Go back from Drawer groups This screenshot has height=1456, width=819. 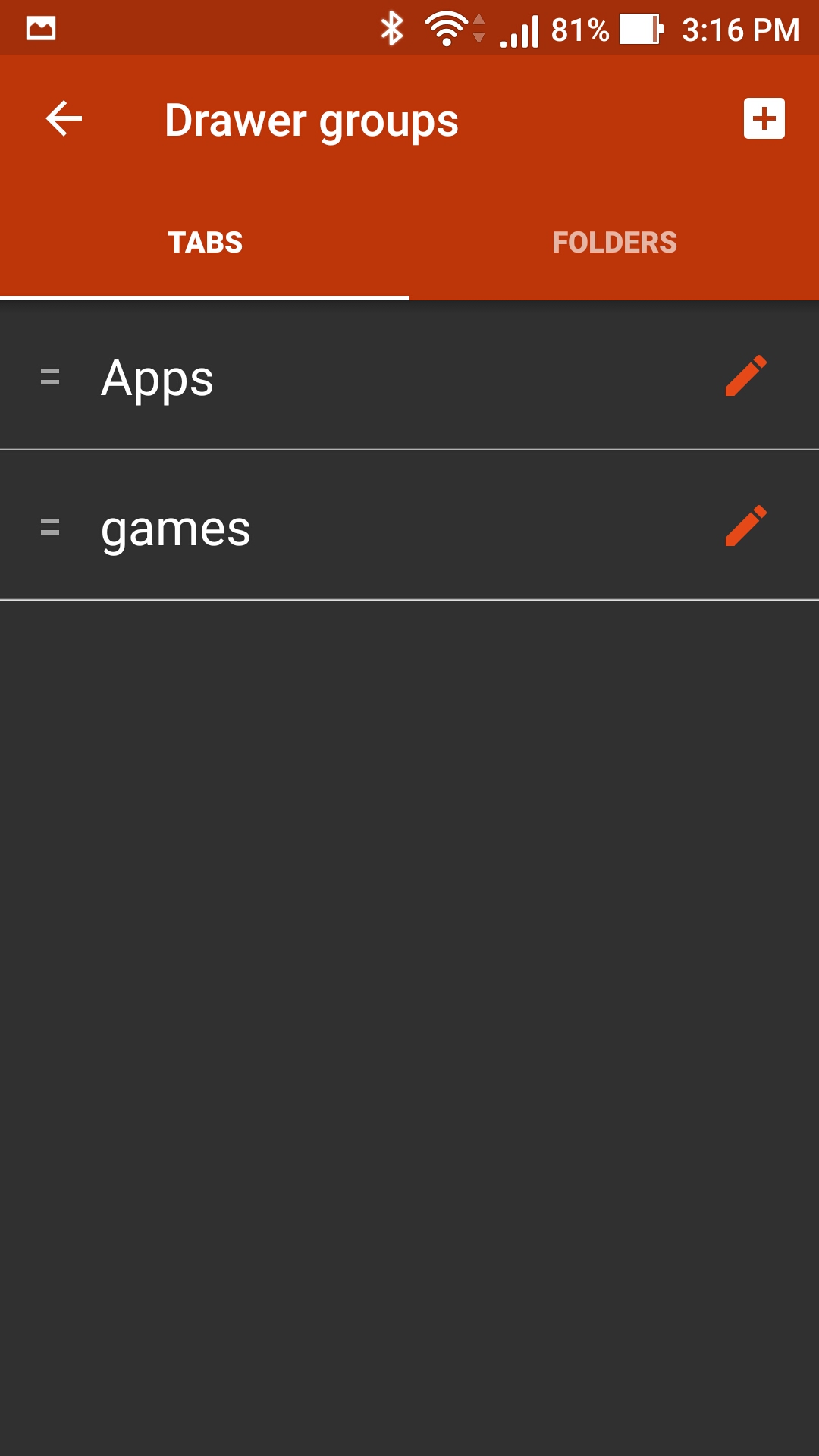click(x=64, y=119)
